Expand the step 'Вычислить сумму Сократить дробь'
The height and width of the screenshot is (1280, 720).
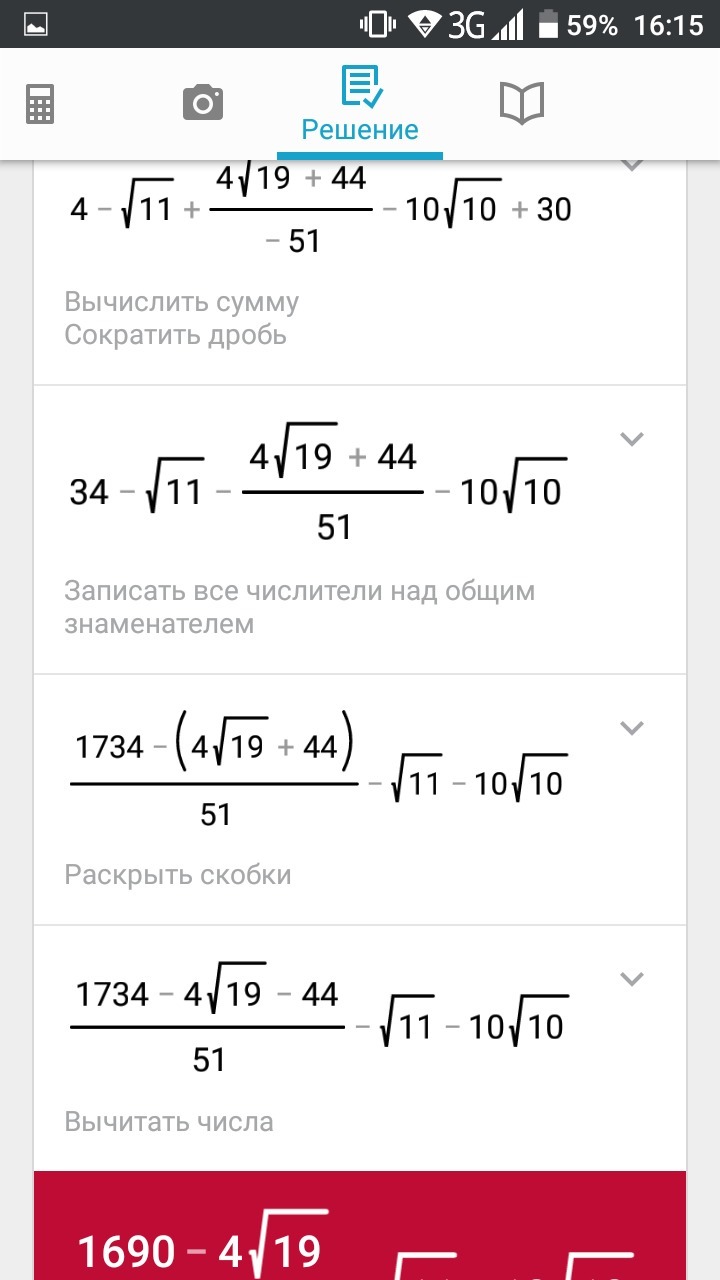[631, 165]
